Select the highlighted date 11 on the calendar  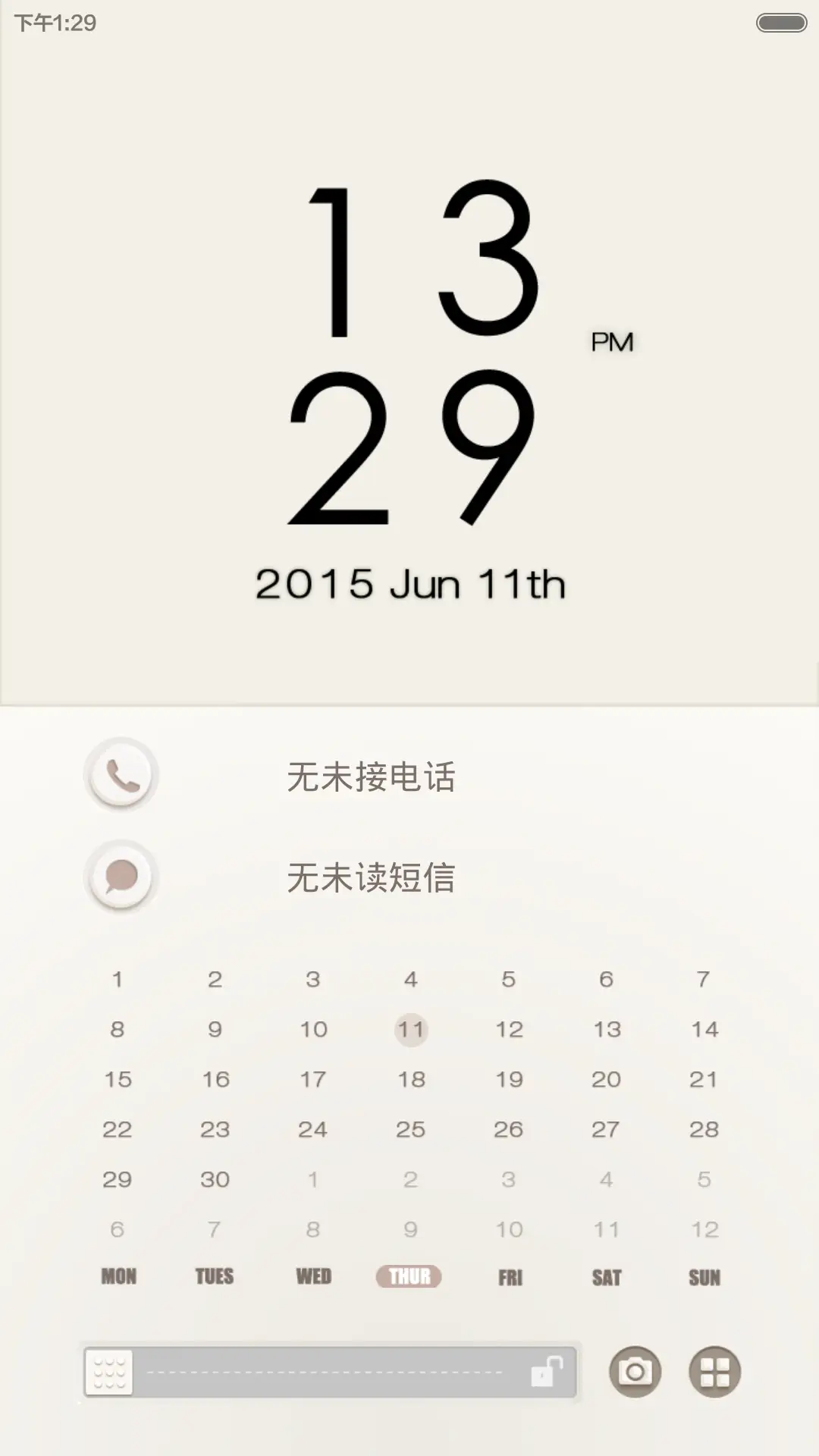411,1029
